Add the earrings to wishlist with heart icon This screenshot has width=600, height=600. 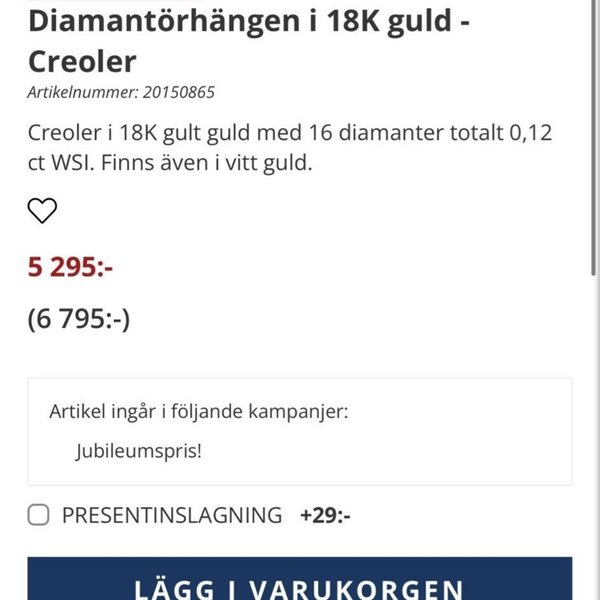point(42,211)
